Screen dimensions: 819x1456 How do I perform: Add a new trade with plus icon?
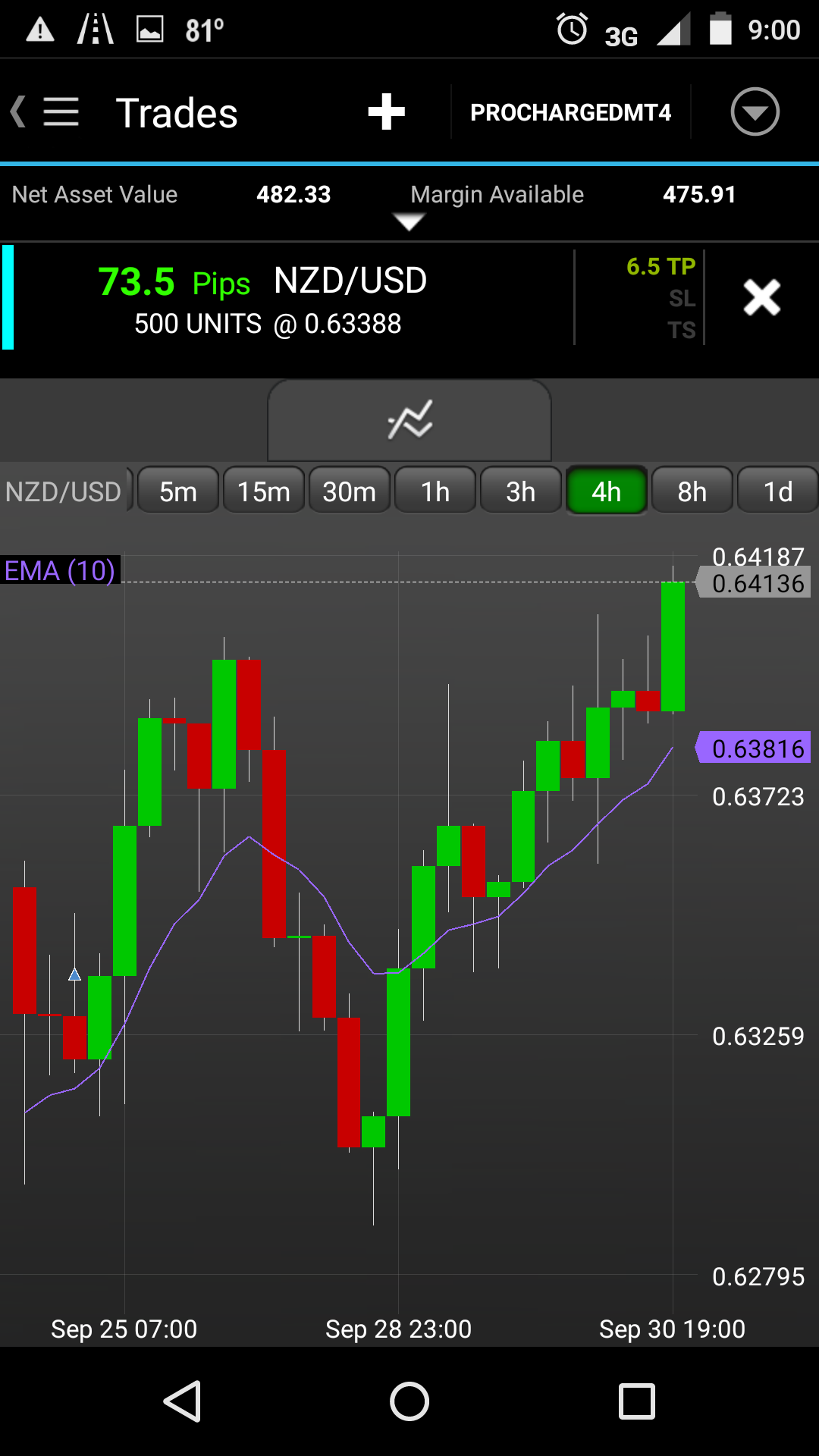[386, 112]
